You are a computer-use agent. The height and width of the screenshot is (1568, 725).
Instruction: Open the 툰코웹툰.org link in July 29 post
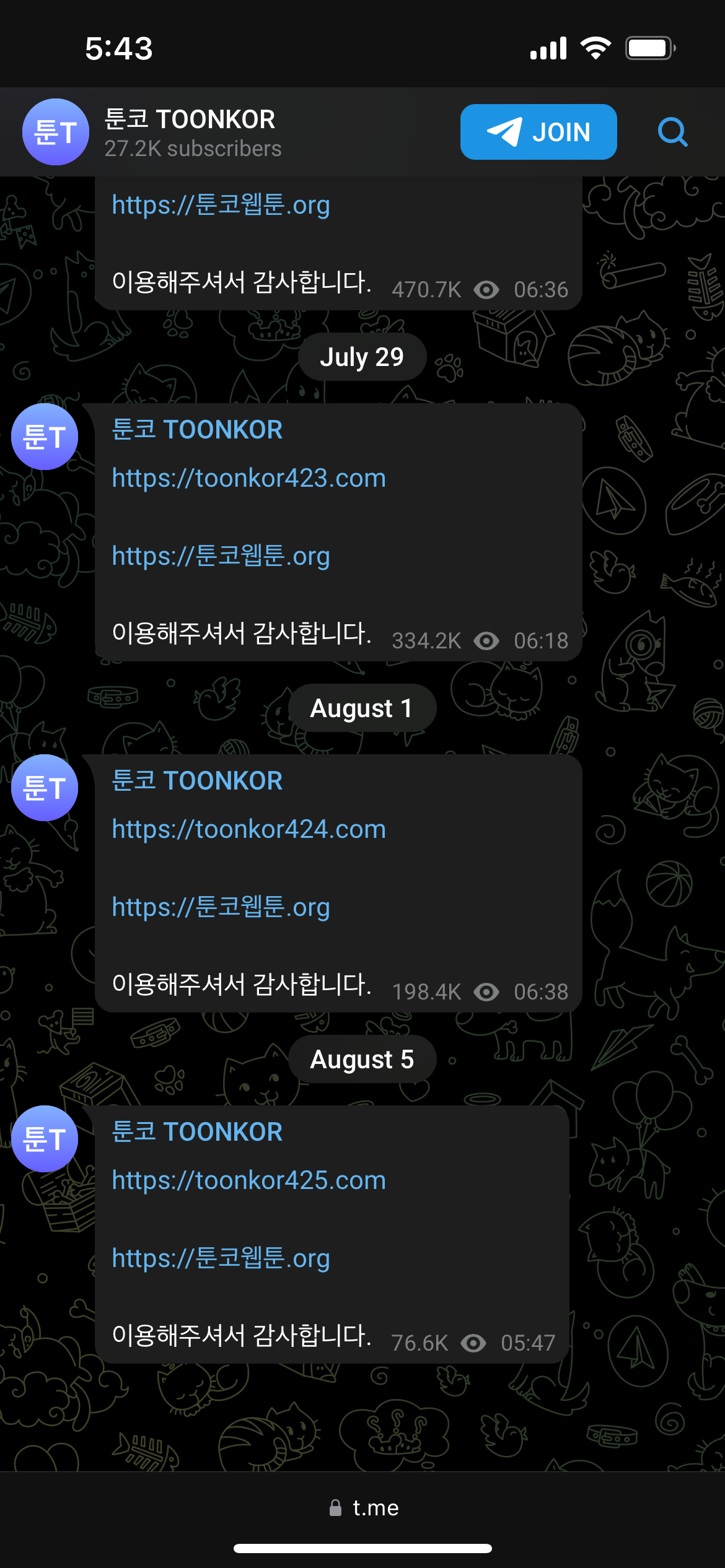point(221,556)
